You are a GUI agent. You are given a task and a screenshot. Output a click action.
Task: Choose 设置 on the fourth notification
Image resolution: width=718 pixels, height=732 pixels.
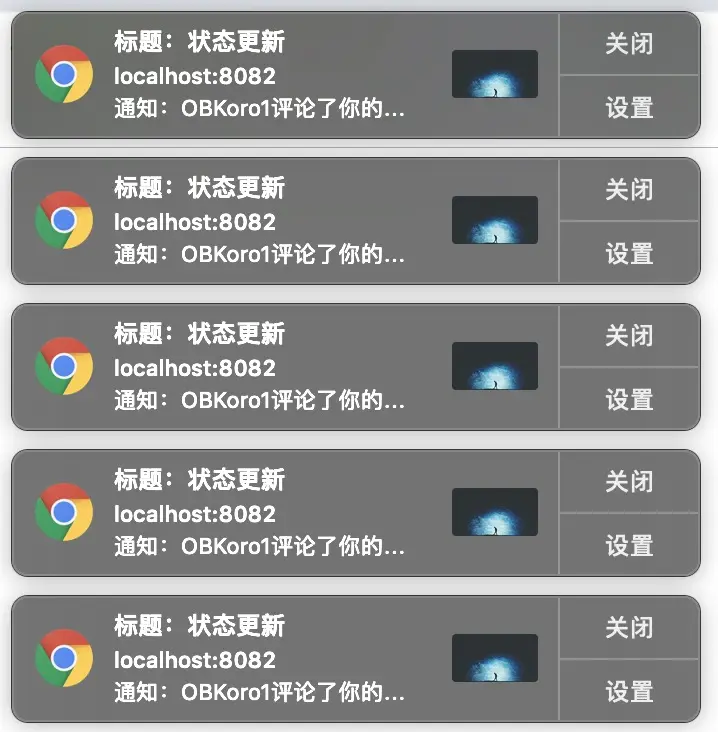[629, 545]
